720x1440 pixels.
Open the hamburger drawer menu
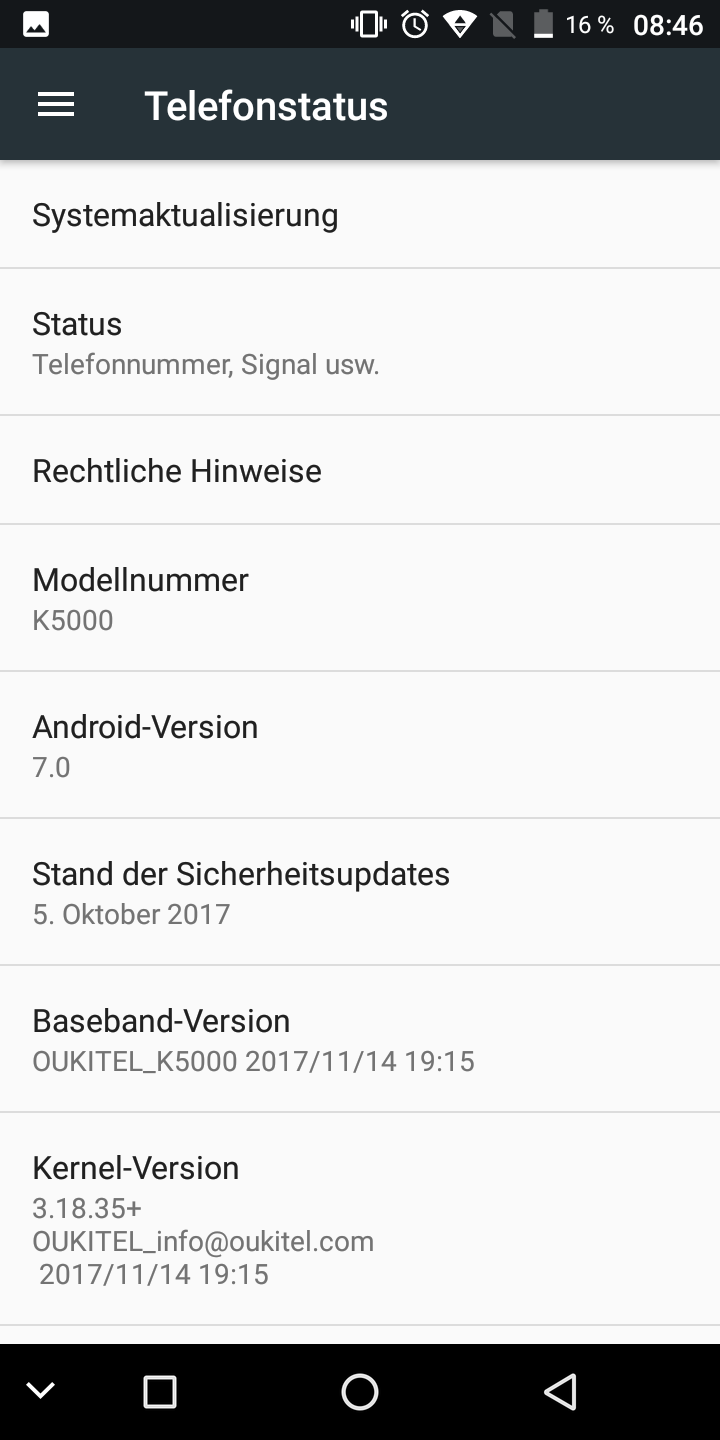coord(56,105)
